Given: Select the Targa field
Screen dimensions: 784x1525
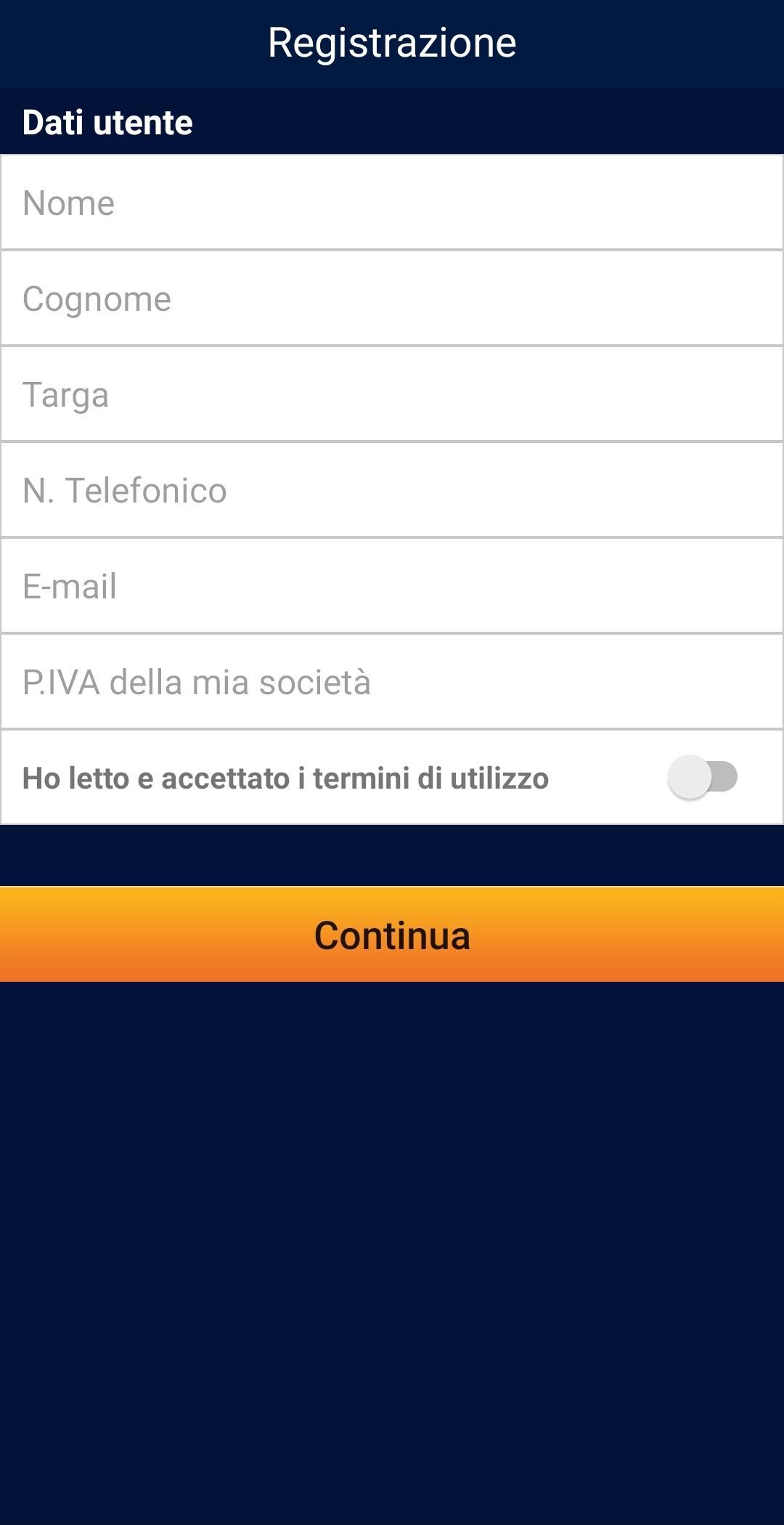Looking at the screenshot, I should pos(392,394).
